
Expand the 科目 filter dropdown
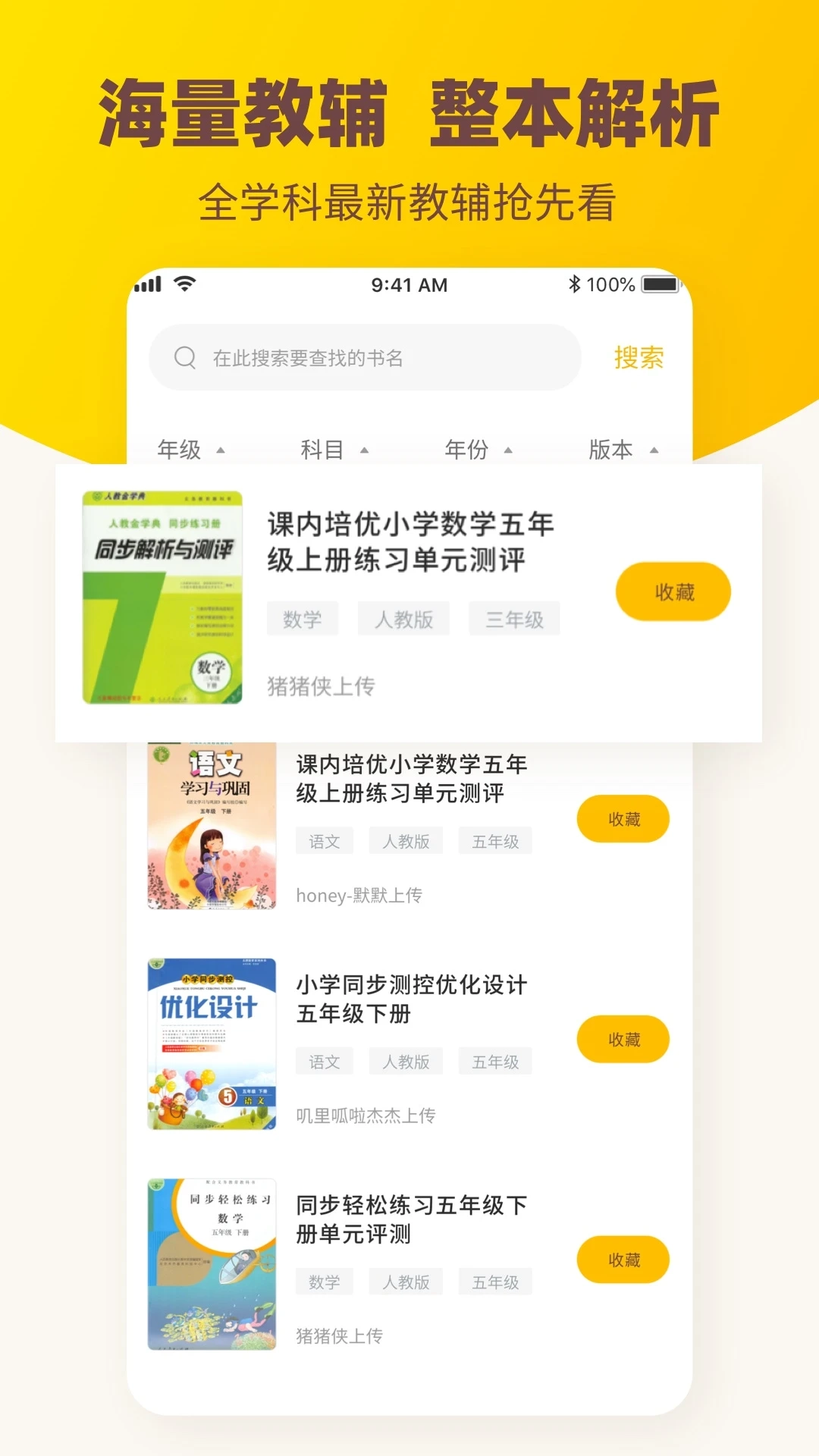pos(331,450)
